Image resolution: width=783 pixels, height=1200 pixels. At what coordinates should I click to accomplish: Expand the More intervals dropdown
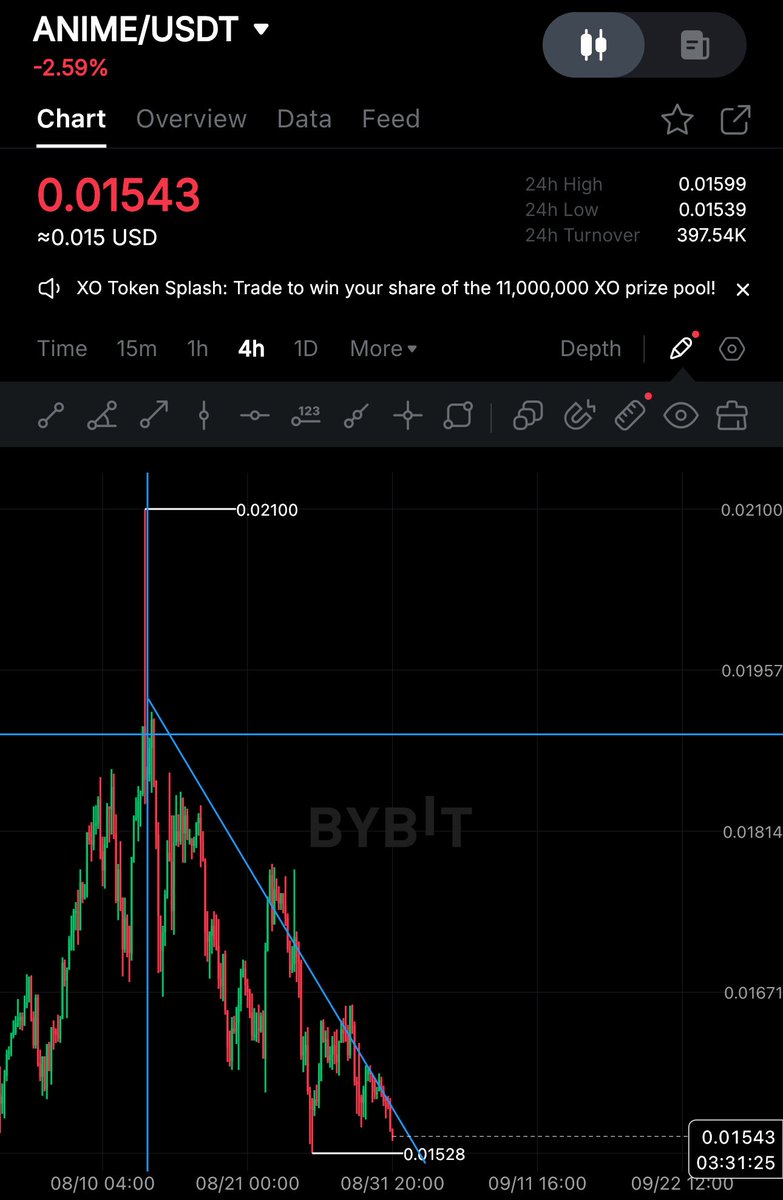click(383, 349)
